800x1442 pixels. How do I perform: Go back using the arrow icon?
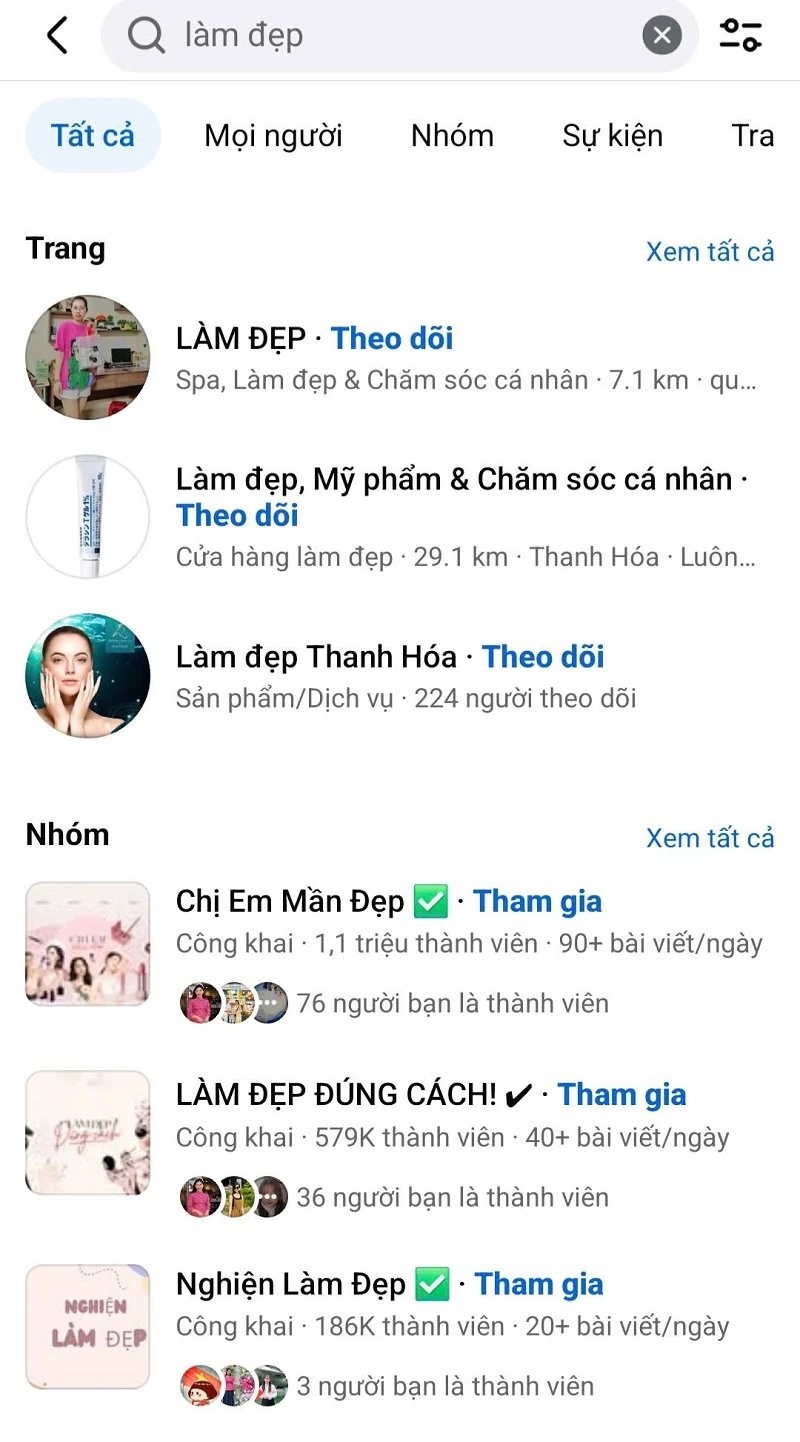tap(57, 36)
